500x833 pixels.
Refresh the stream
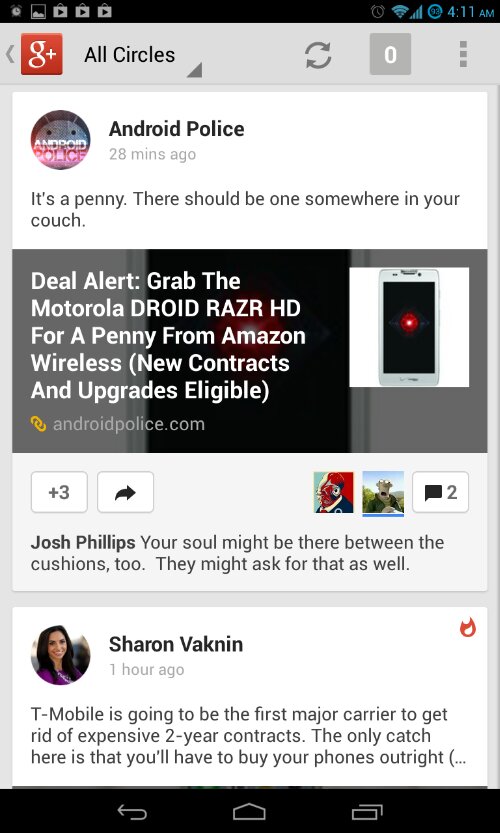tap(318, 55)
